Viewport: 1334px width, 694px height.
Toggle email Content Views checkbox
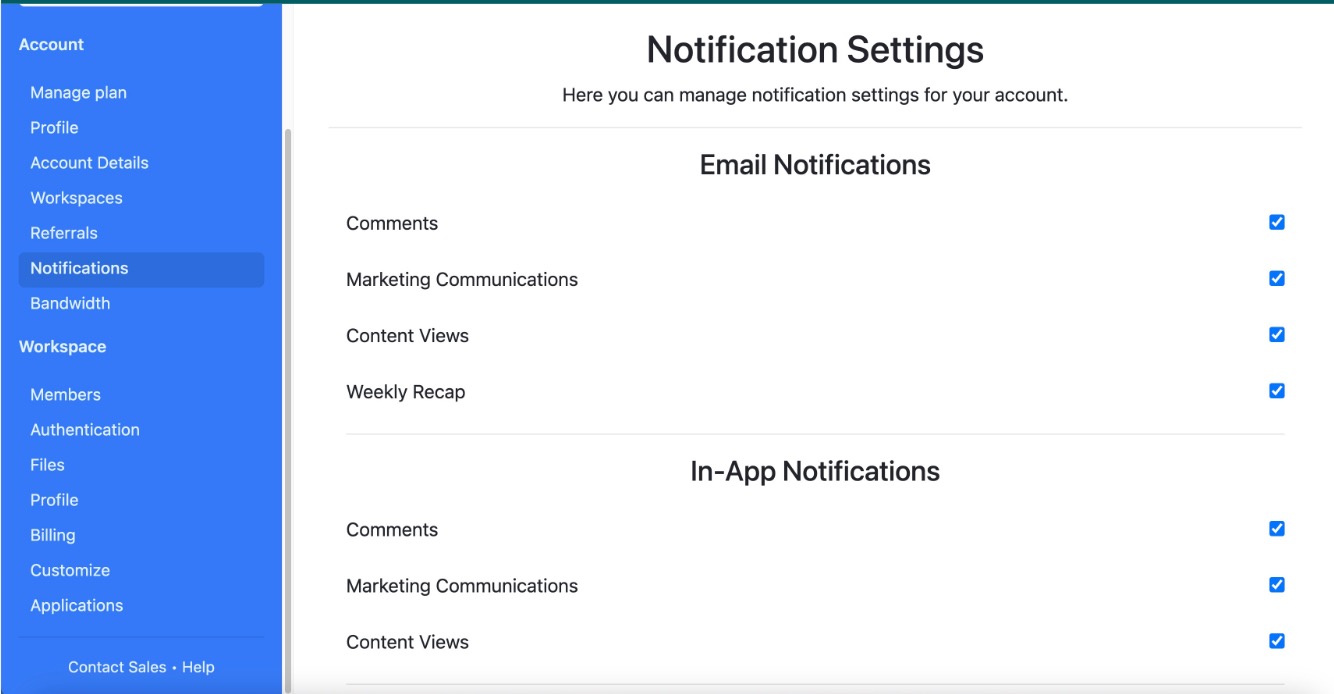coord(1276,334)
